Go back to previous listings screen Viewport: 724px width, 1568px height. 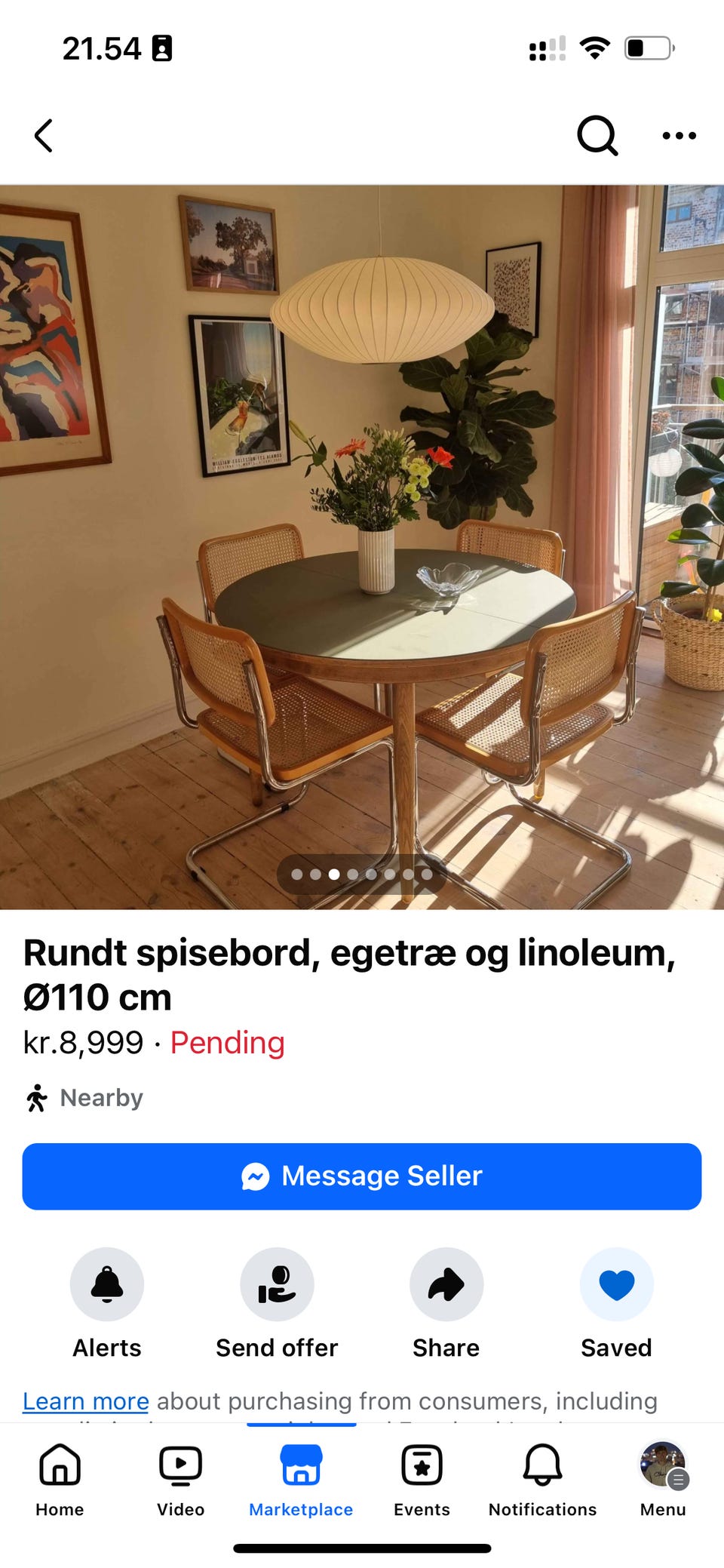point(43,136)
